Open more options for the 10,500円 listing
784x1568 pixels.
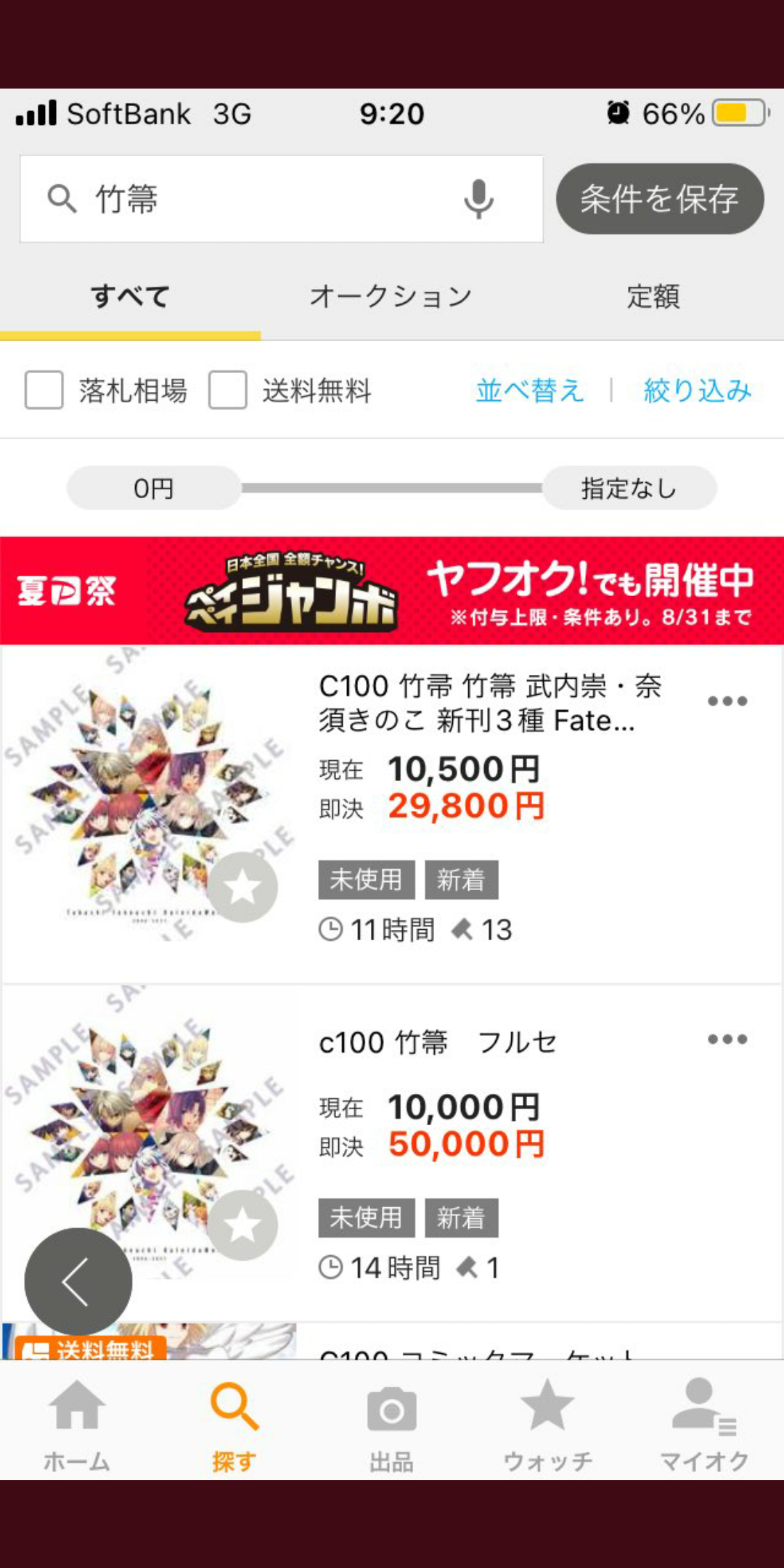[727, 701]
